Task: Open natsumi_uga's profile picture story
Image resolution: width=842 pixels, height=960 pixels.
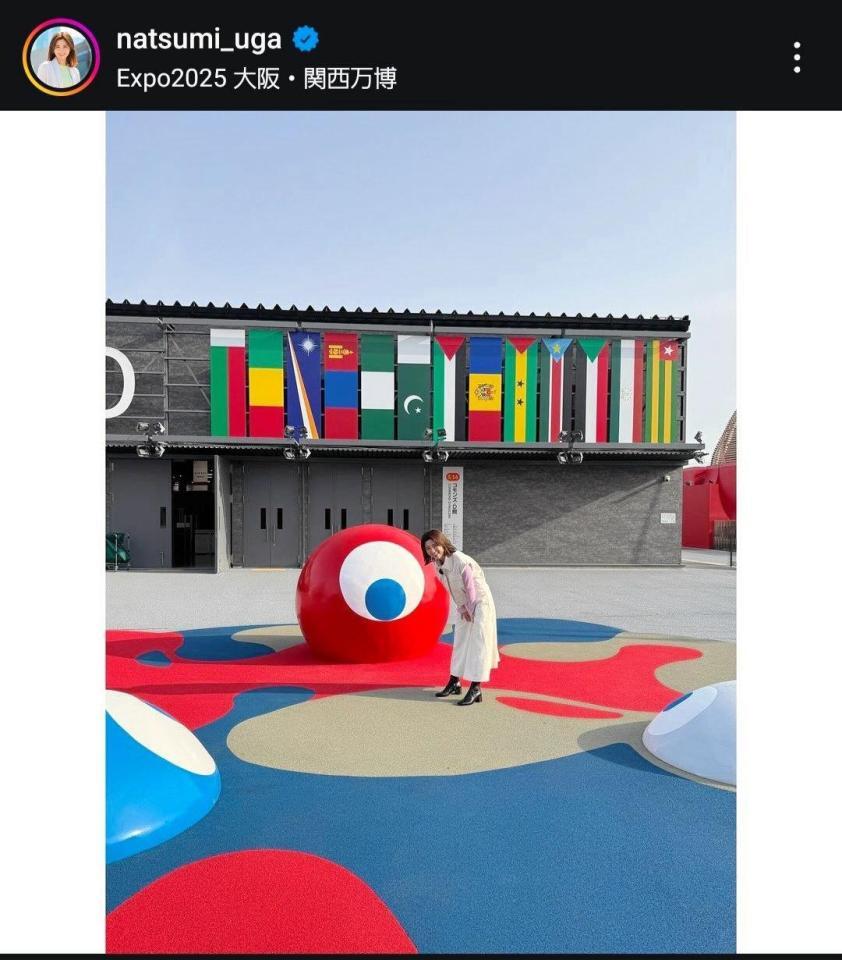Action: tap(61, 56)
